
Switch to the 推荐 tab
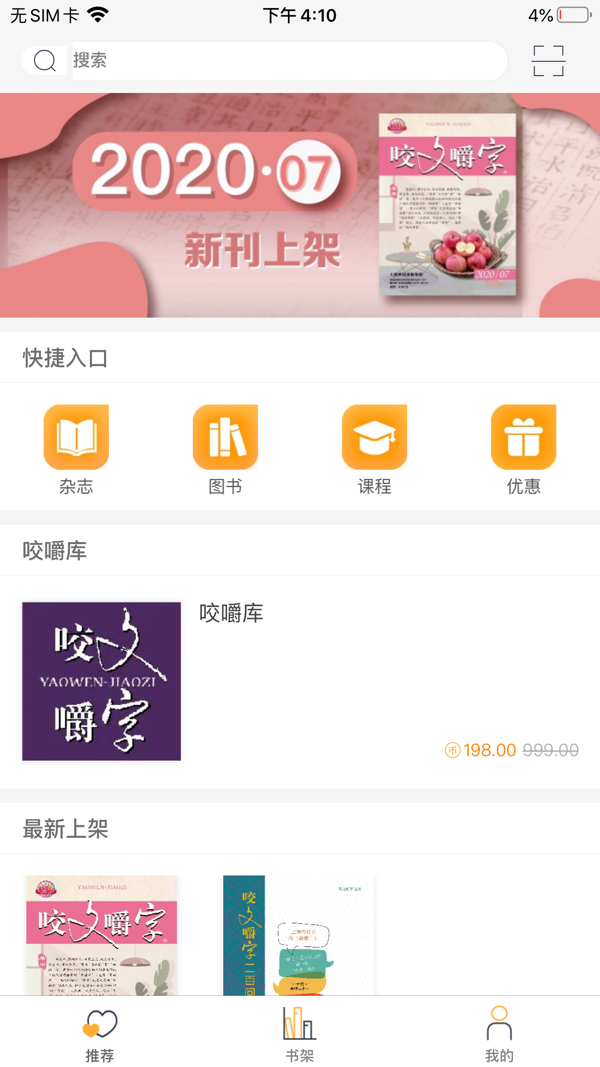(x=100, y=1035)
